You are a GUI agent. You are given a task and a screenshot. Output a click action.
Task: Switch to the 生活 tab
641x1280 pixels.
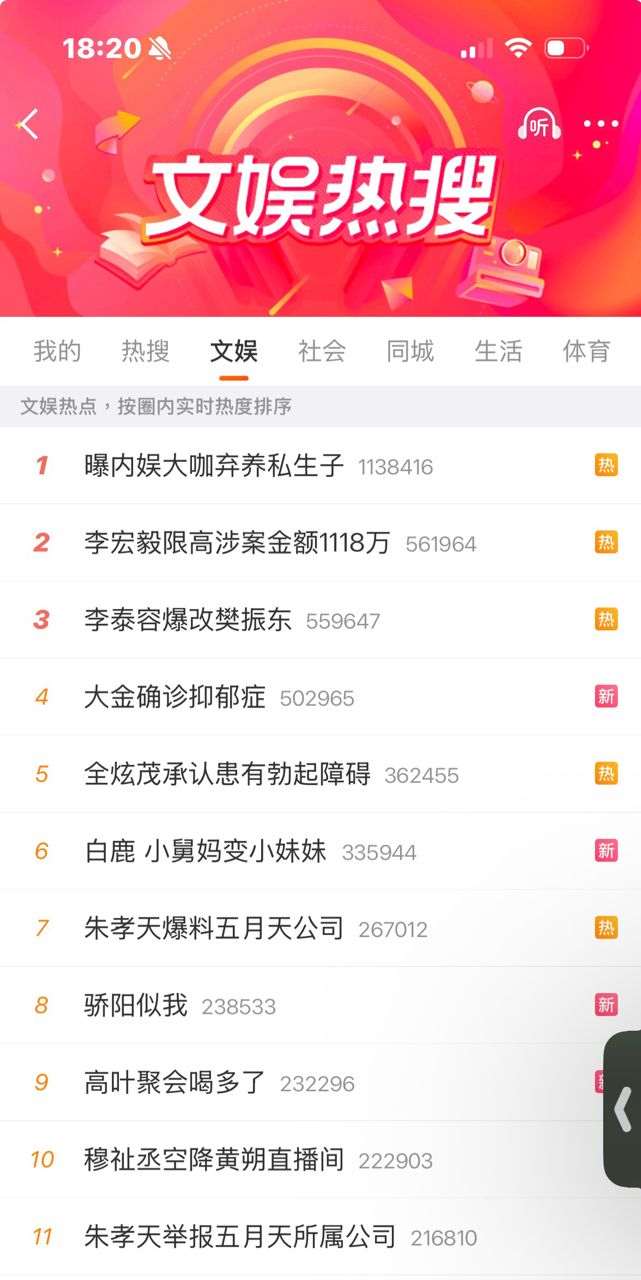click(x=498, y=351)
